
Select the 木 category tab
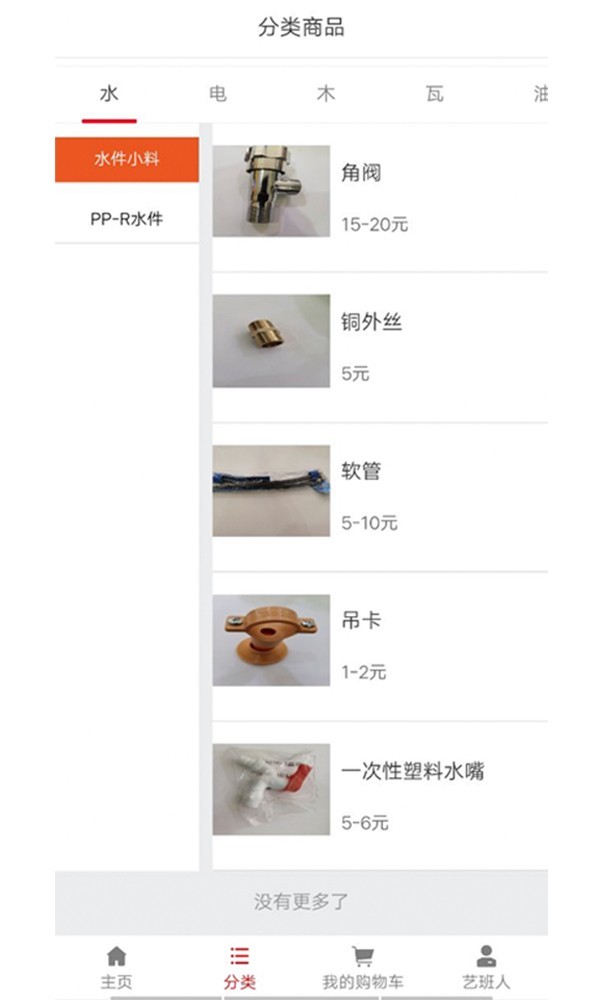point(326,94)
